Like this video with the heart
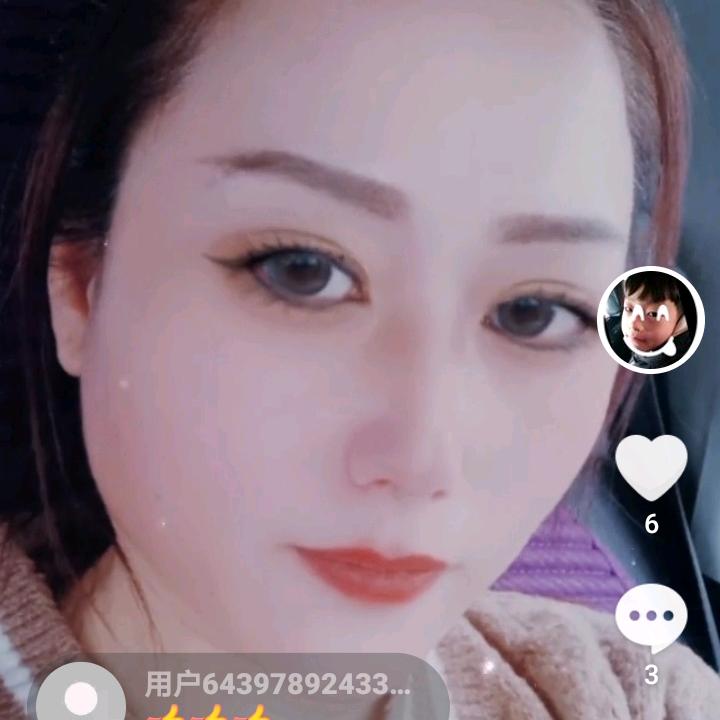The image size is (720, 720). [651, 467]
